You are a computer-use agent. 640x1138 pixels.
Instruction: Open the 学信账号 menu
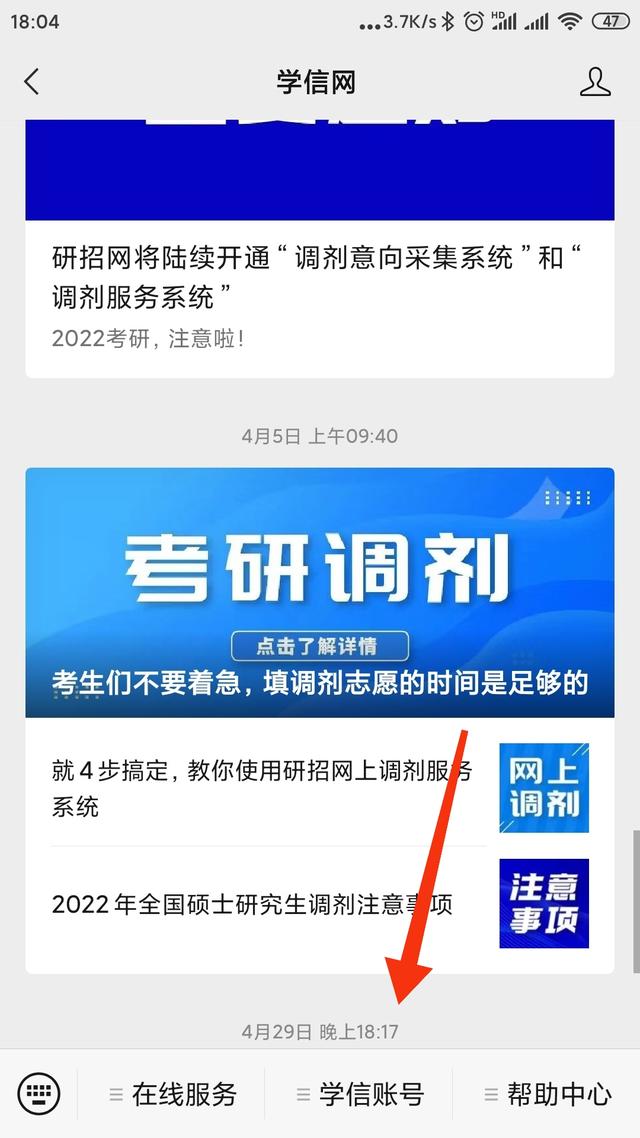[x=360, y=1094]
